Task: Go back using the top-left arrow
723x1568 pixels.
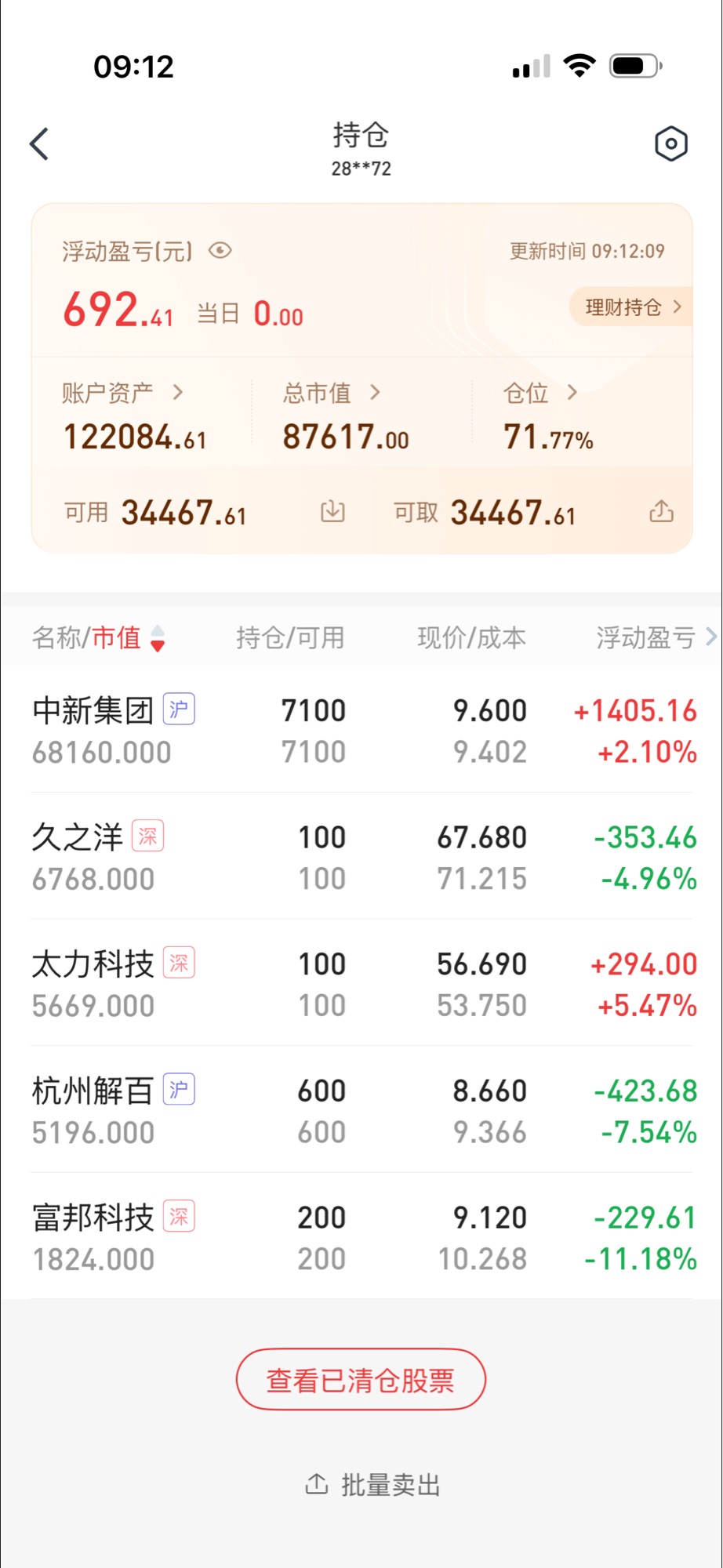Action: [x=39, y=144]
